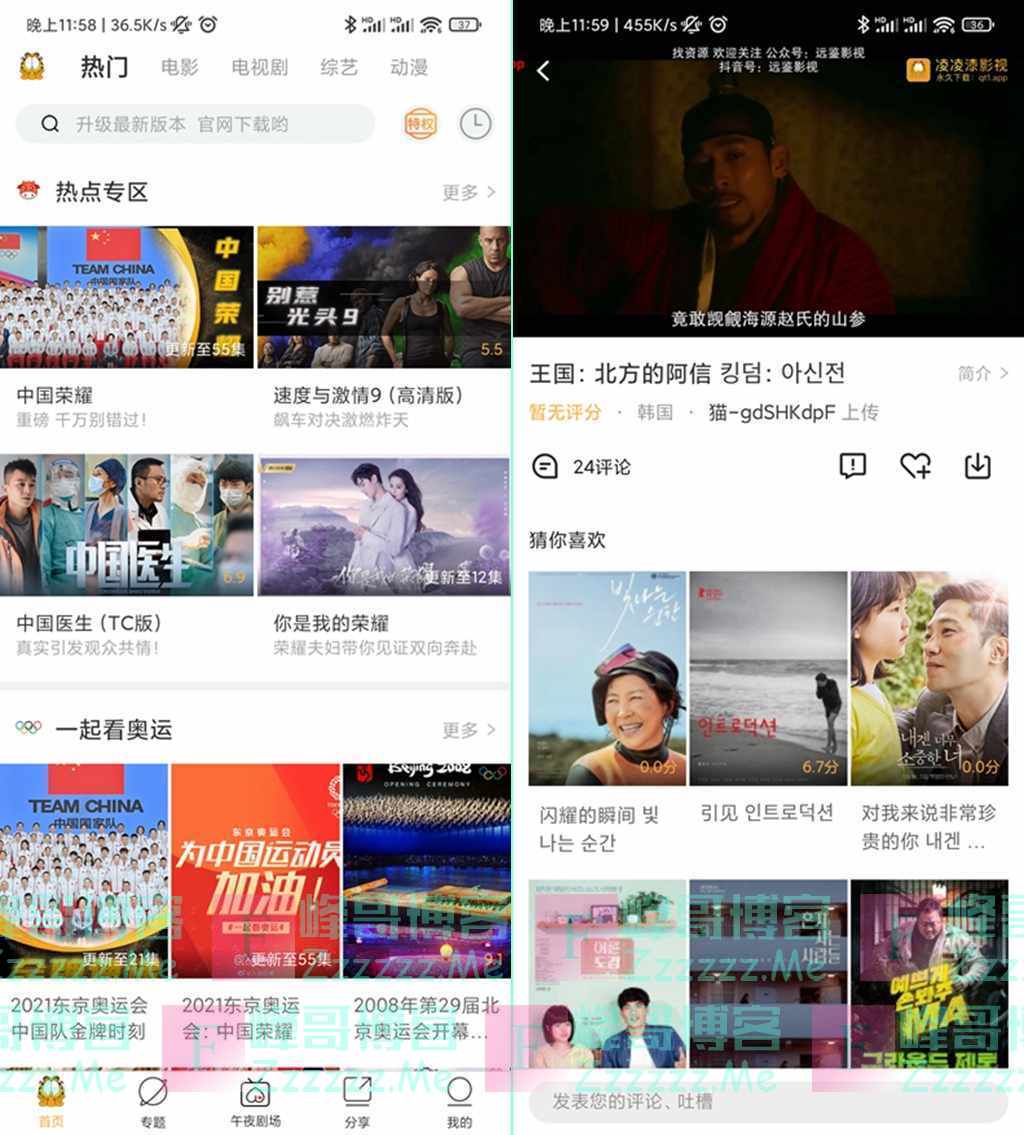Switch to the 电影 tab
This screenshot has height=1135, width=1024.
180,67
